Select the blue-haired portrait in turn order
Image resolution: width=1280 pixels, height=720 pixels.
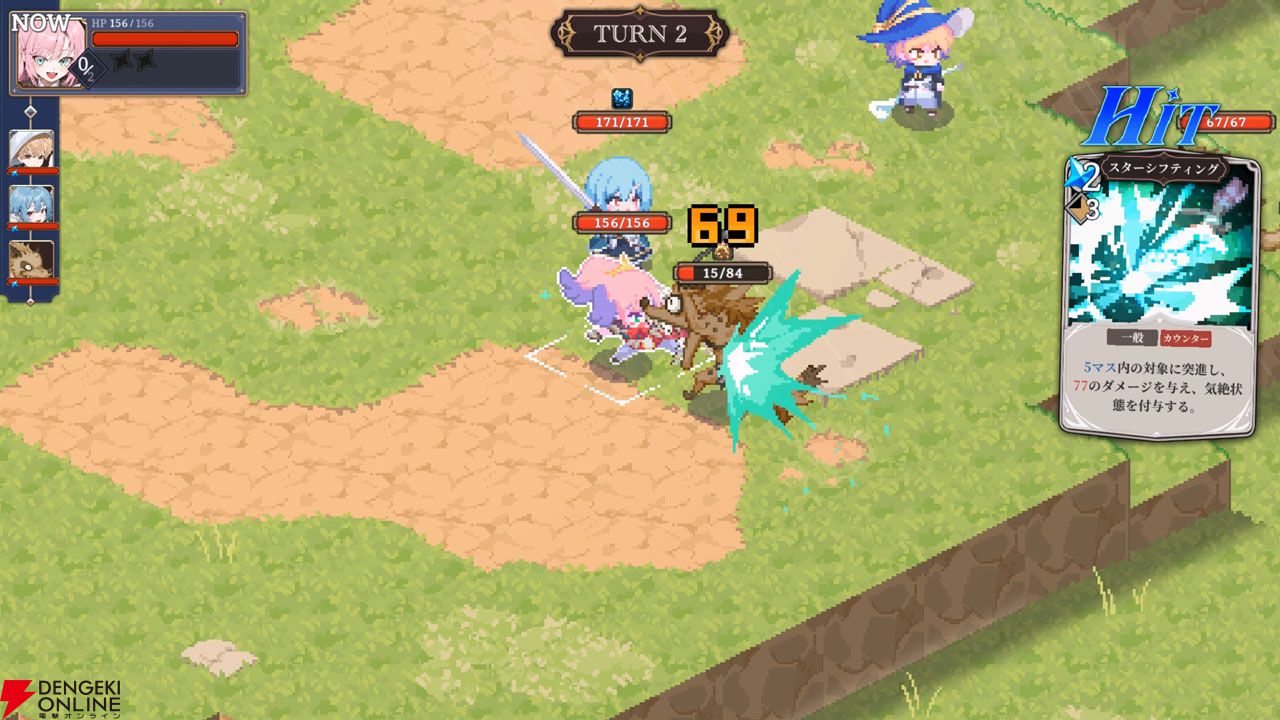point(32,205)
